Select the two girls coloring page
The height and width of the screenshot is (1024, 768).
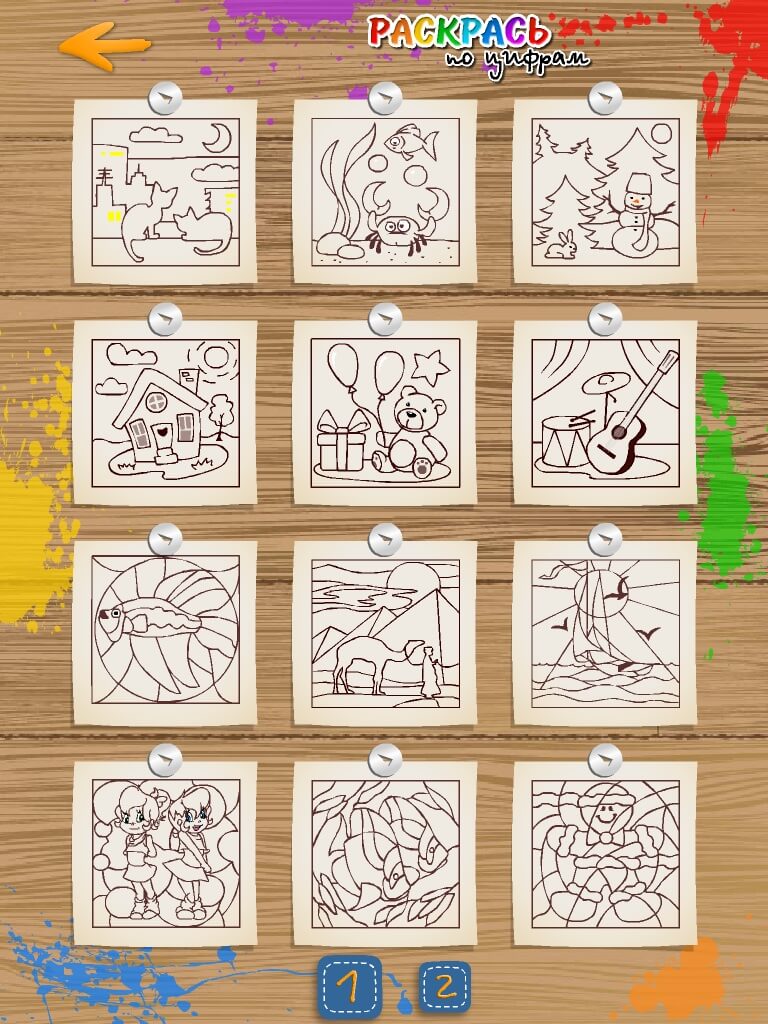165,853
